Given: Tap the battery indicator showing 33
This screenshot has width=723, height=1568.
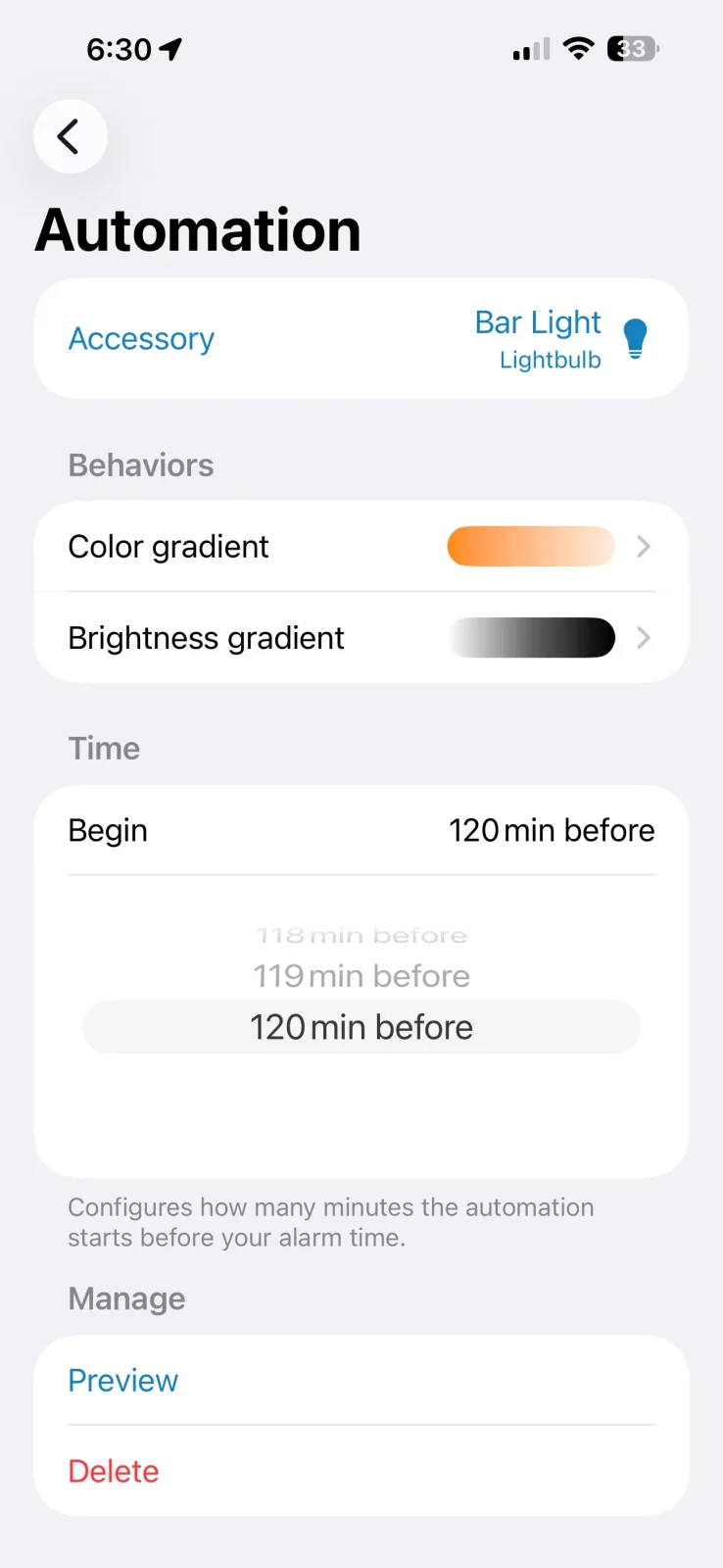Looking at the screenshot, I should point(632,48).
